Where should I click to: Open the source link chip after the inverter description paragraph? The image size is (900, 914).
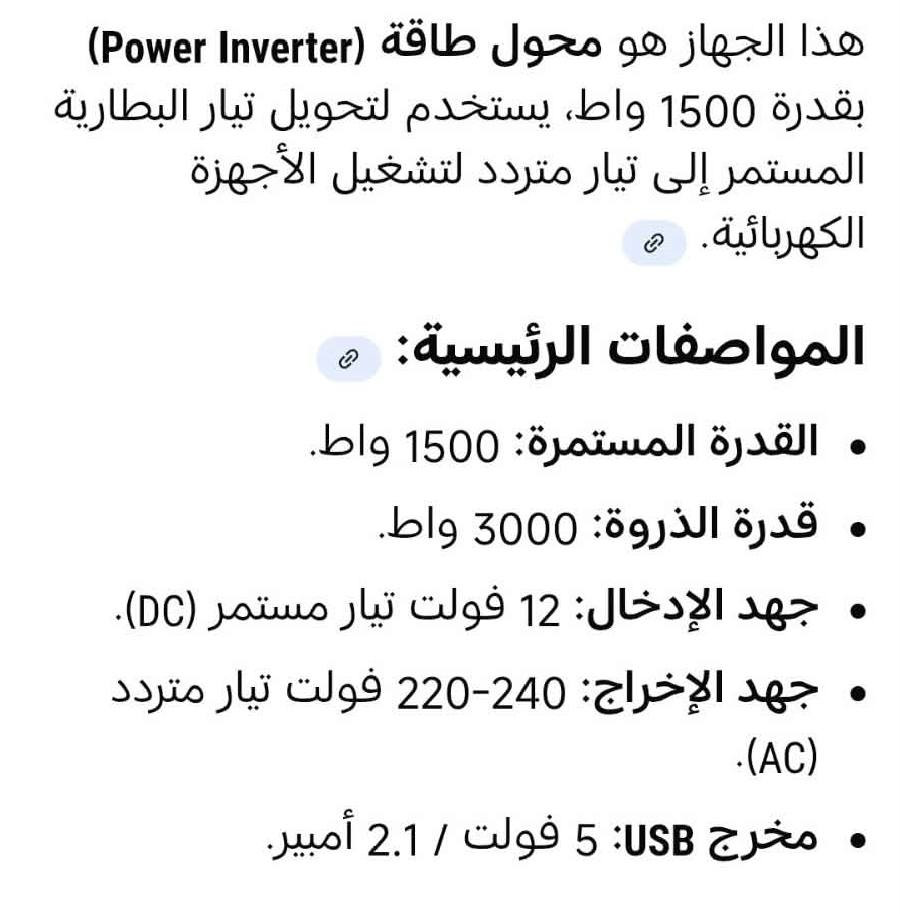point(653,243)
